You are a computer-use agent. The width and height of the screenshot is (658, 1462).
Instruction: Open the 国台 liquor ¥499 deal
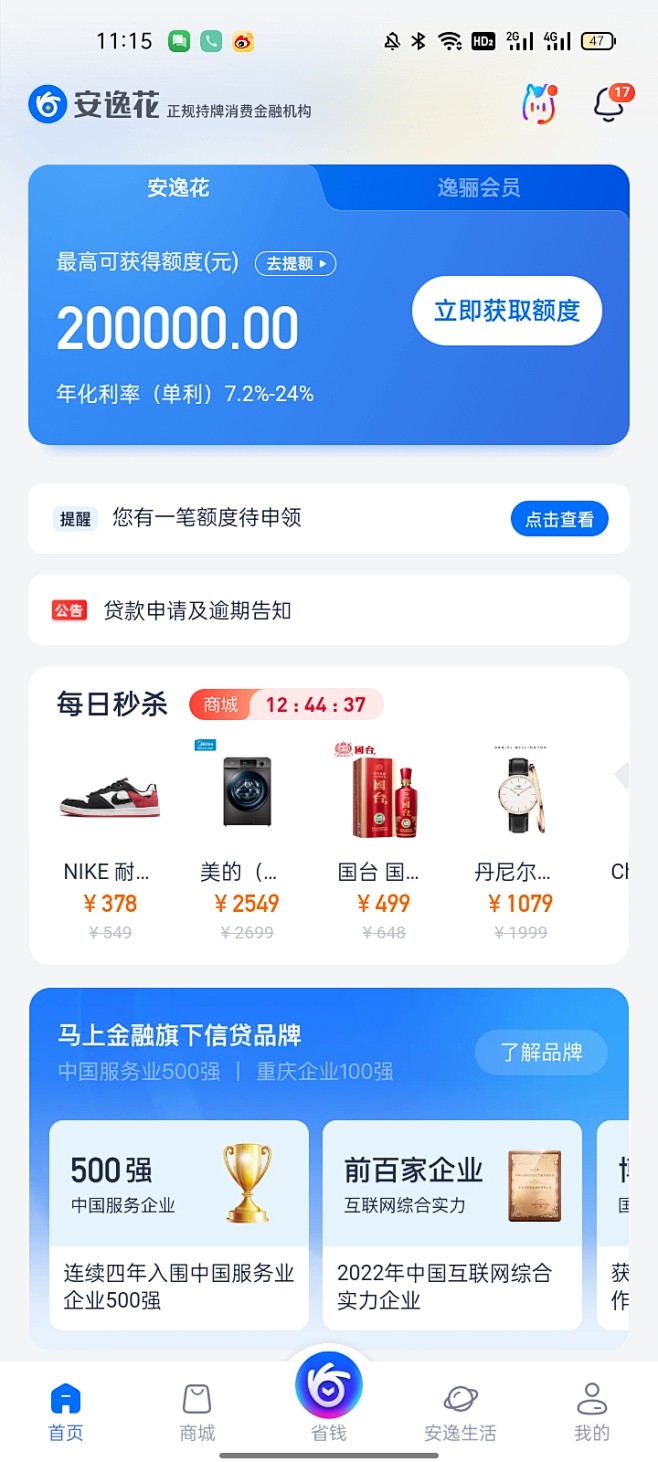click(x=382, y=838)
